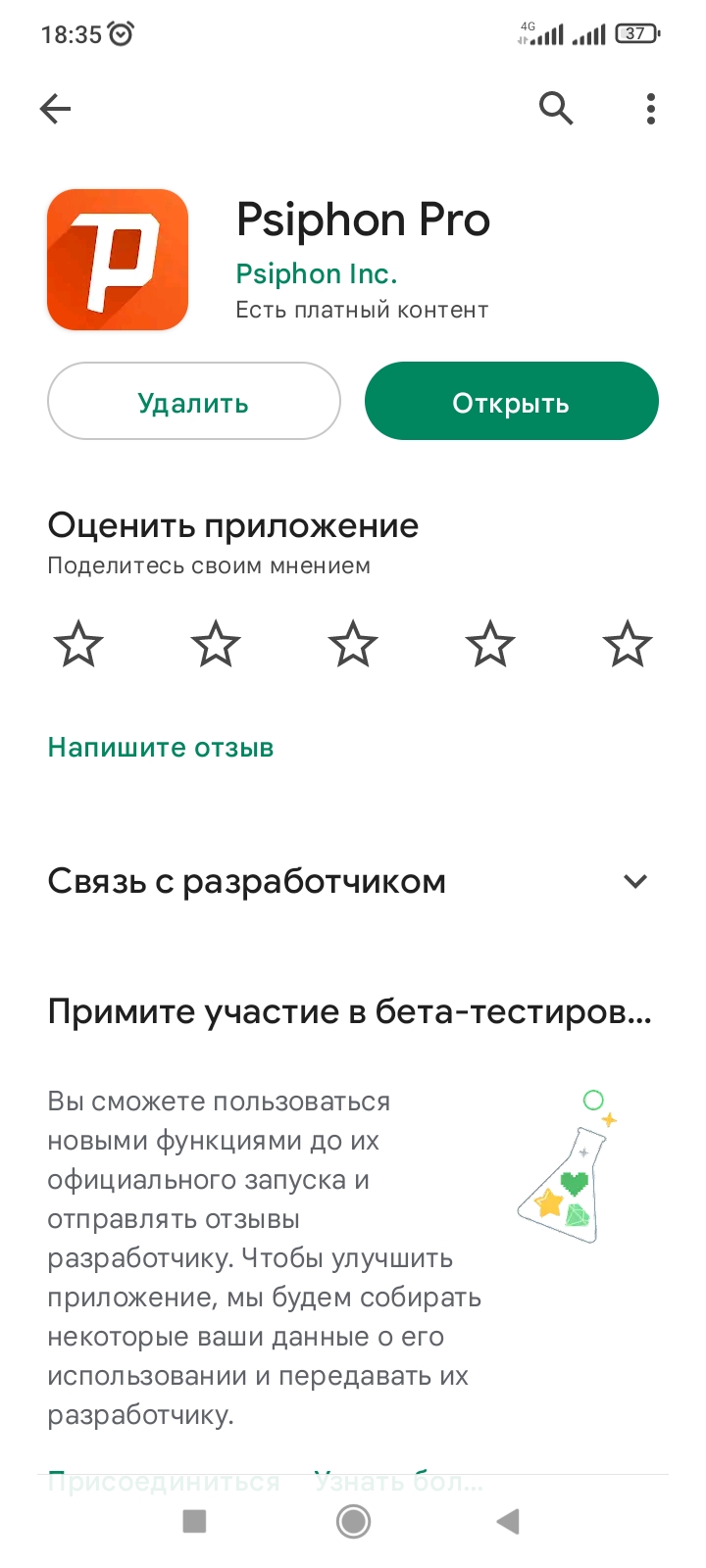The height and width of the screenshot is (1568, 706).
Task: Tap Открыть to launch Psiphon Pro
Action: (511, 402)
